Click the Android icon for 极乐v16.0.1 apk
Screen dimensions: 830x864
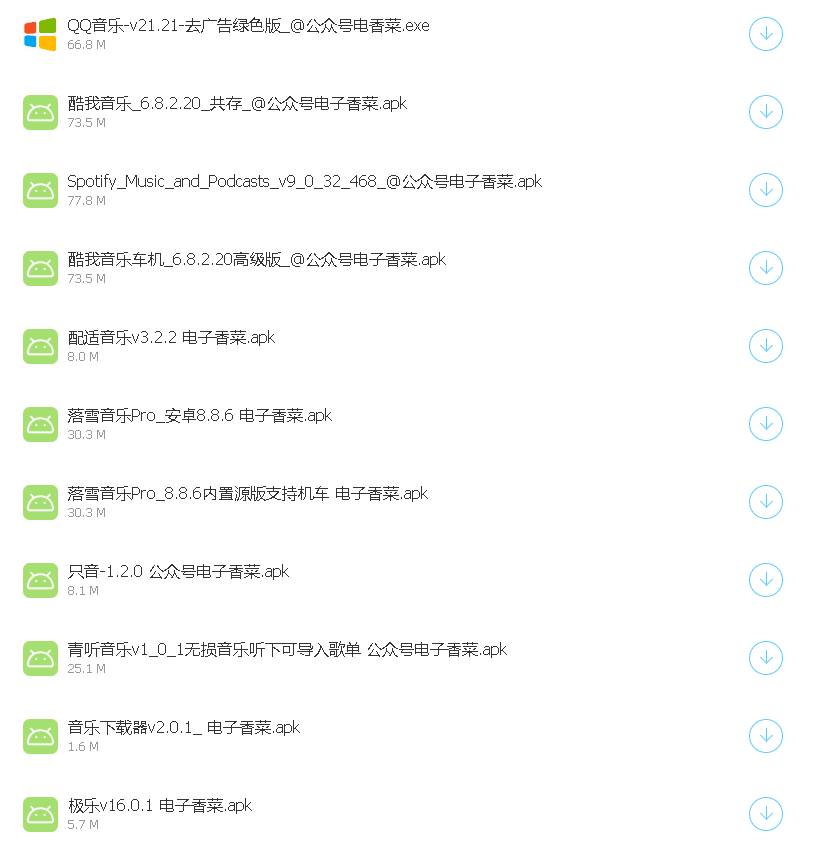tap(40, 814)
